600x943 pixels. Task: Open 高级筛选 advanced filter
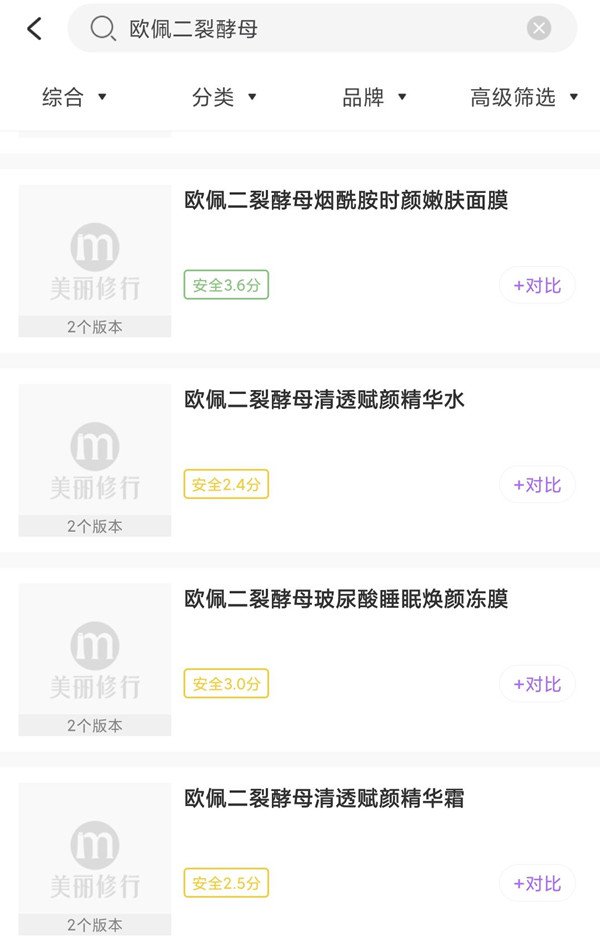pos(524,97)
